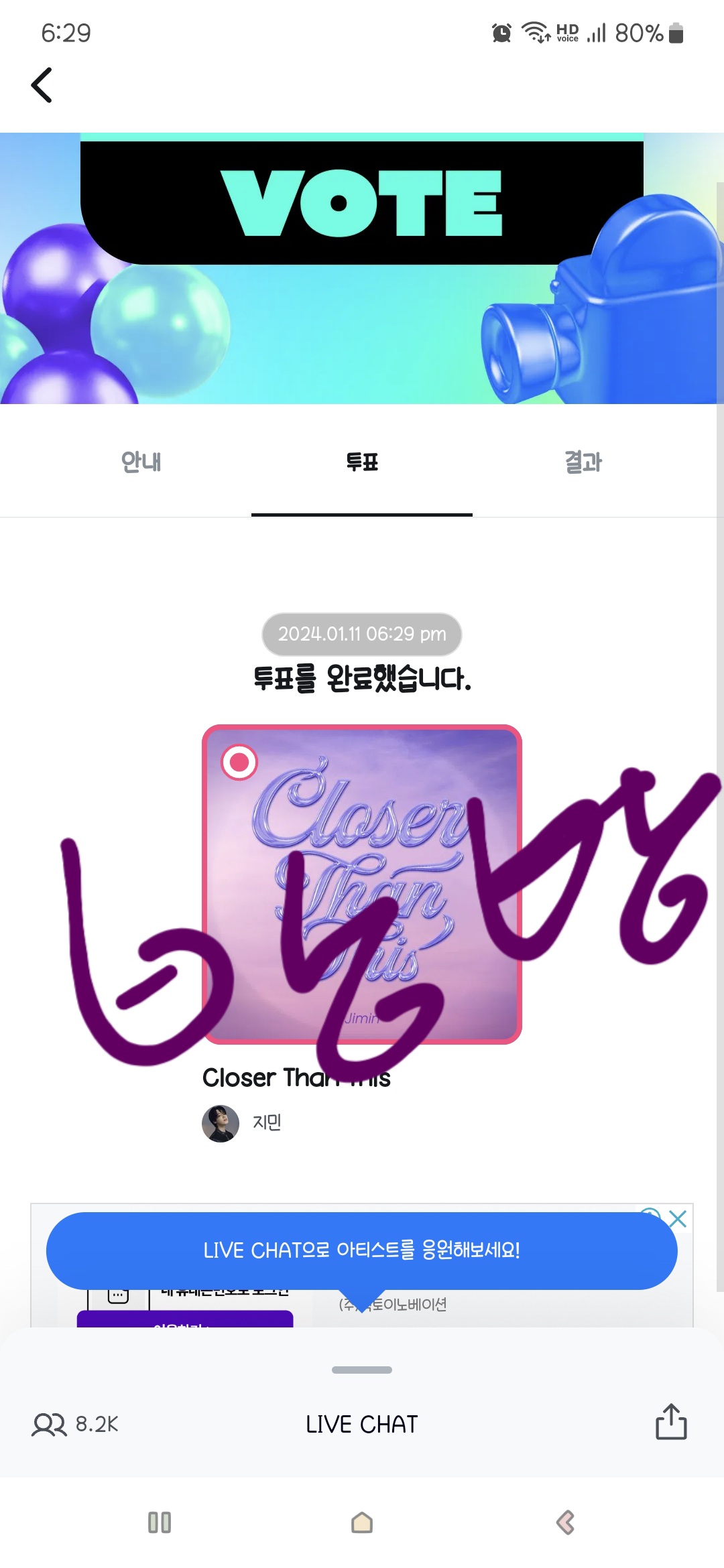Go to the home screen
This screenshot has height=1568, width=724.
362,1522
